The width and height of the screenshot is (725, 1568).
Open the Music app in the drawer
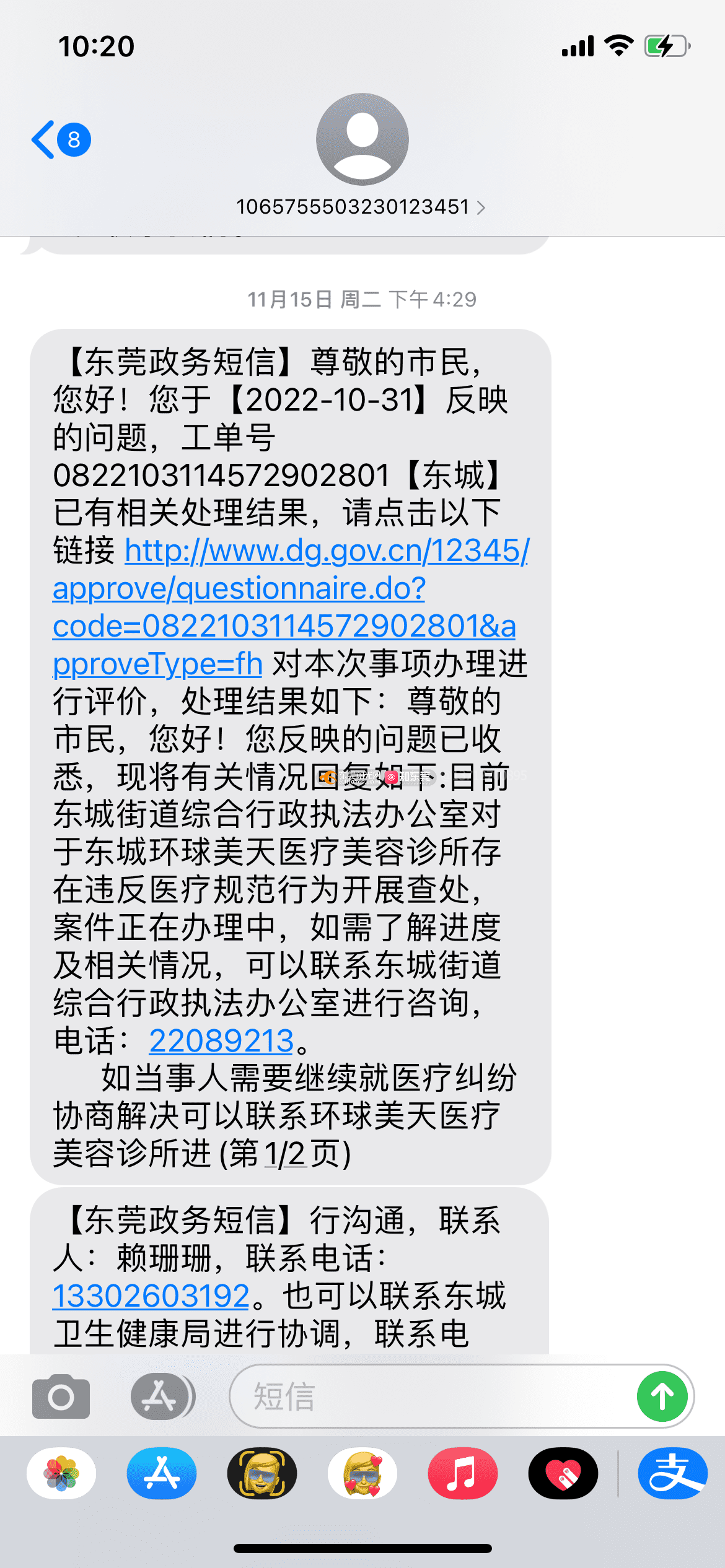463,1473
